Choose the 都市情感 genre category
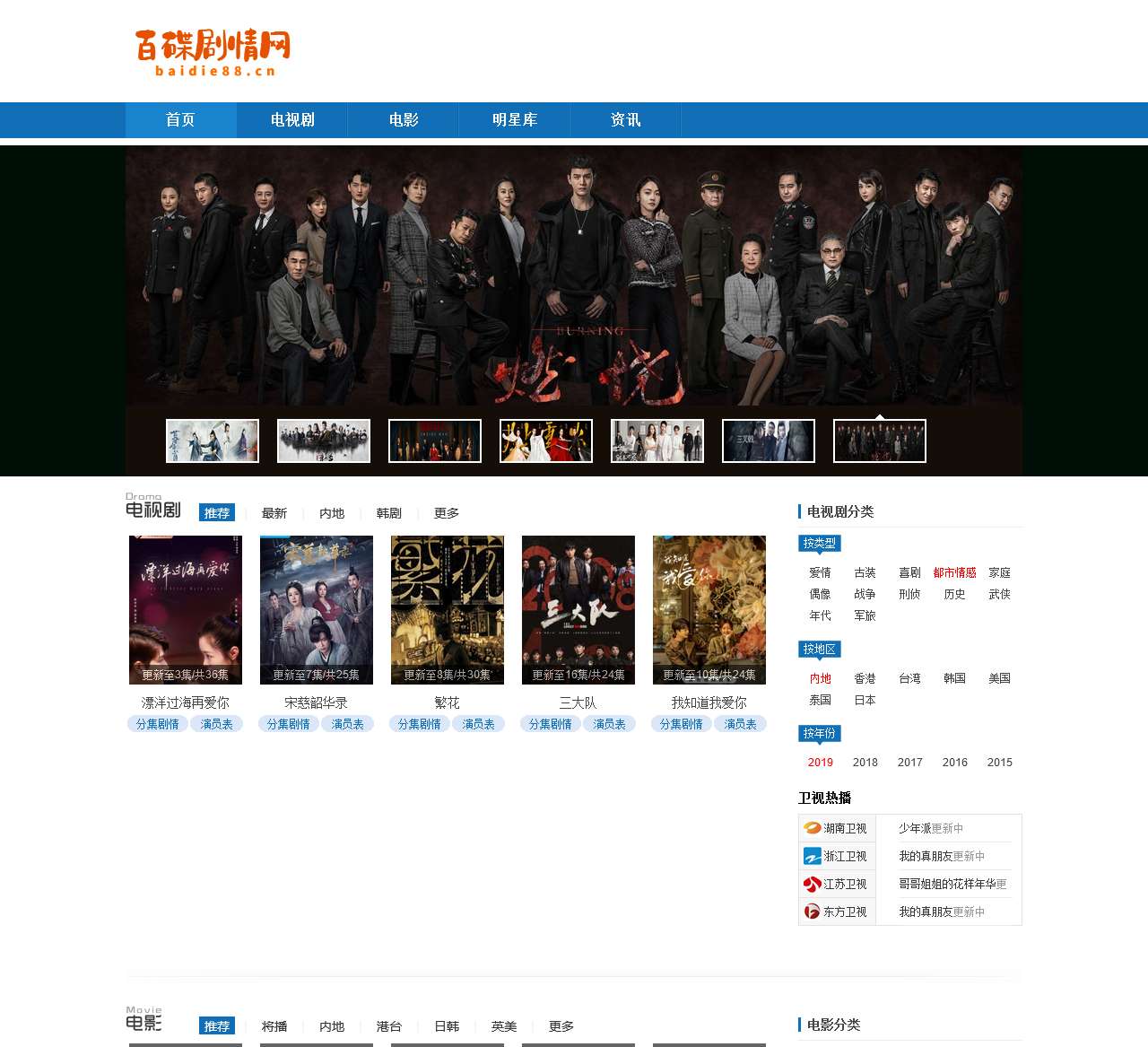Viewport: 1148px width, 1047px height. (x=954, y=572)
